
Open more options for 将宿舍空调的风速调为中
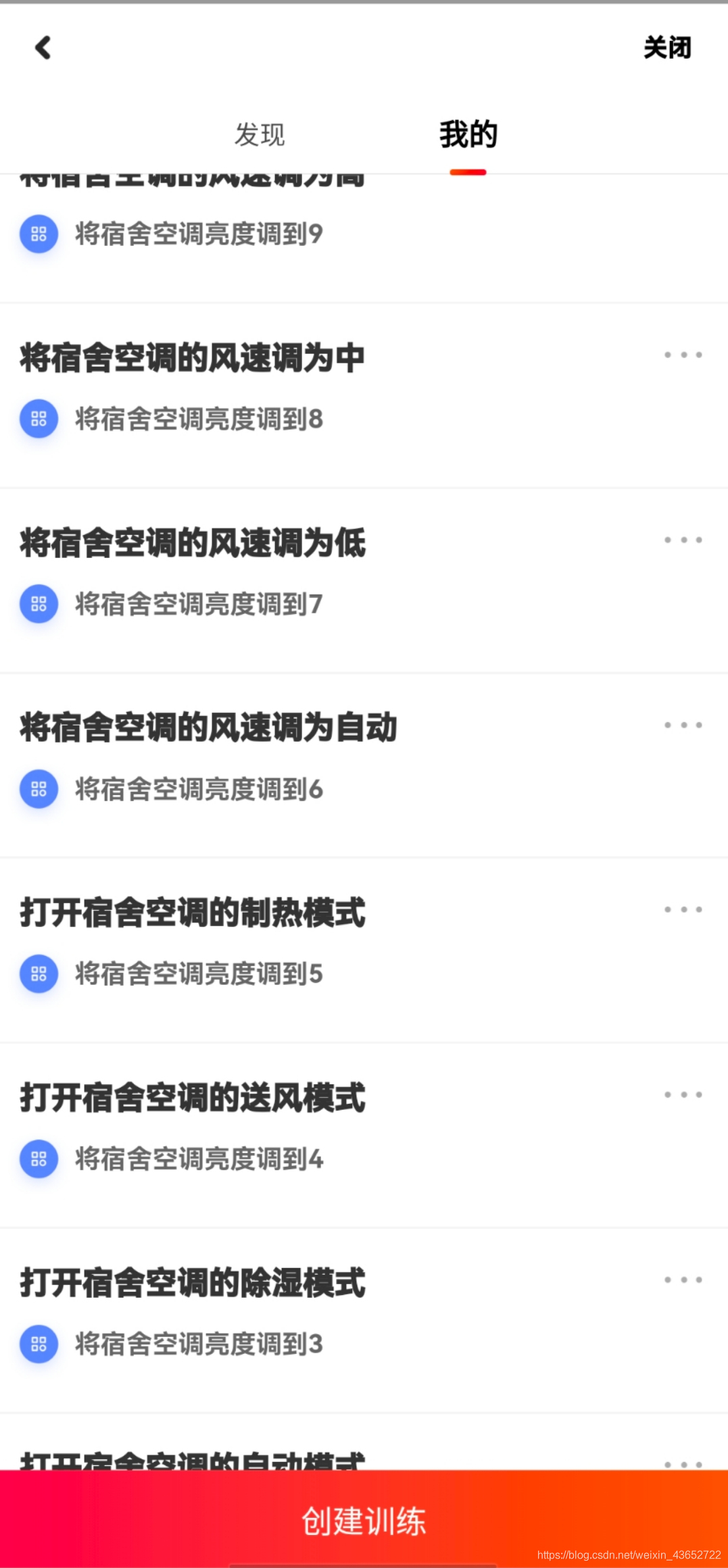tap(683, 355)
